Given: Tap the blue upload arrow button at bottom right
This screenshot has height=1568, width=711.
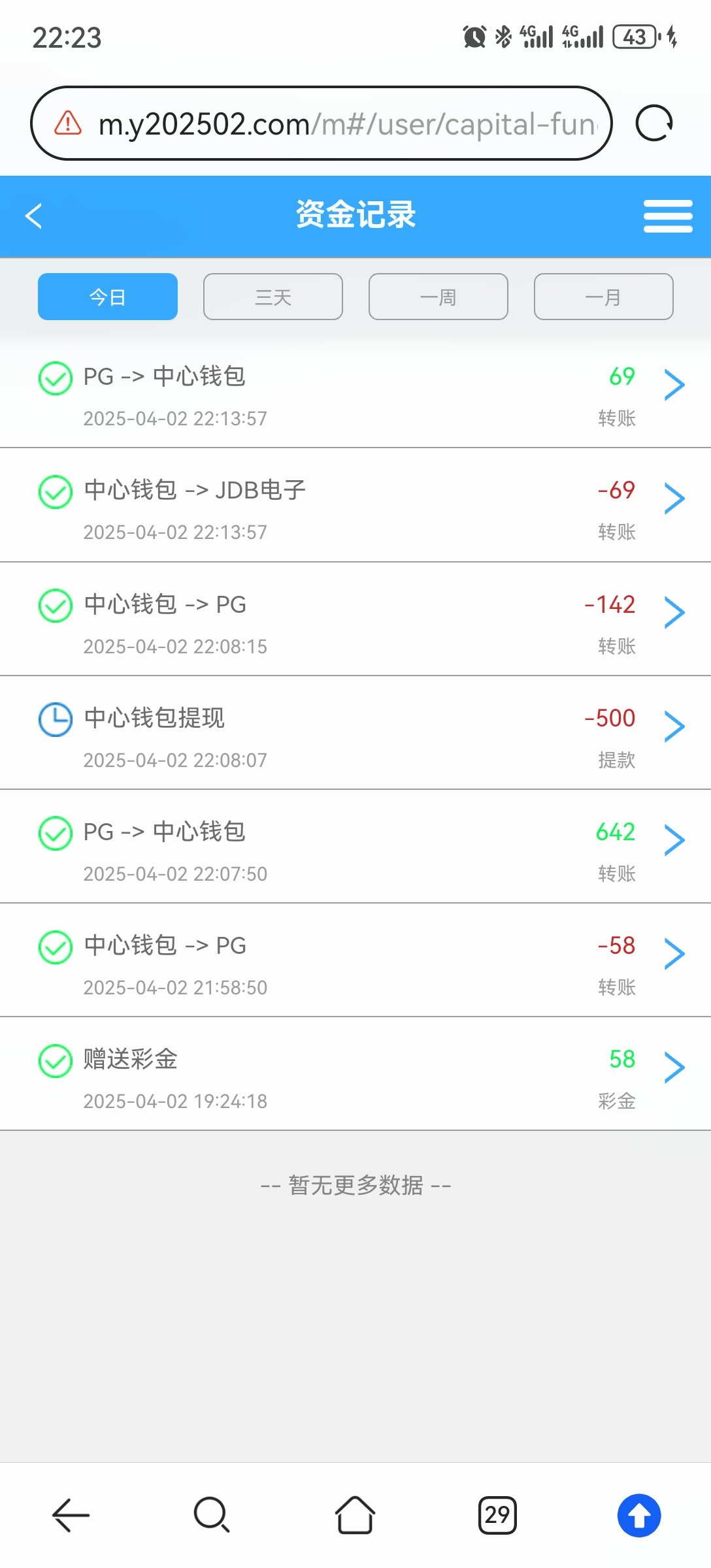Looking at the screenshot, I should tap(638, 1514).
